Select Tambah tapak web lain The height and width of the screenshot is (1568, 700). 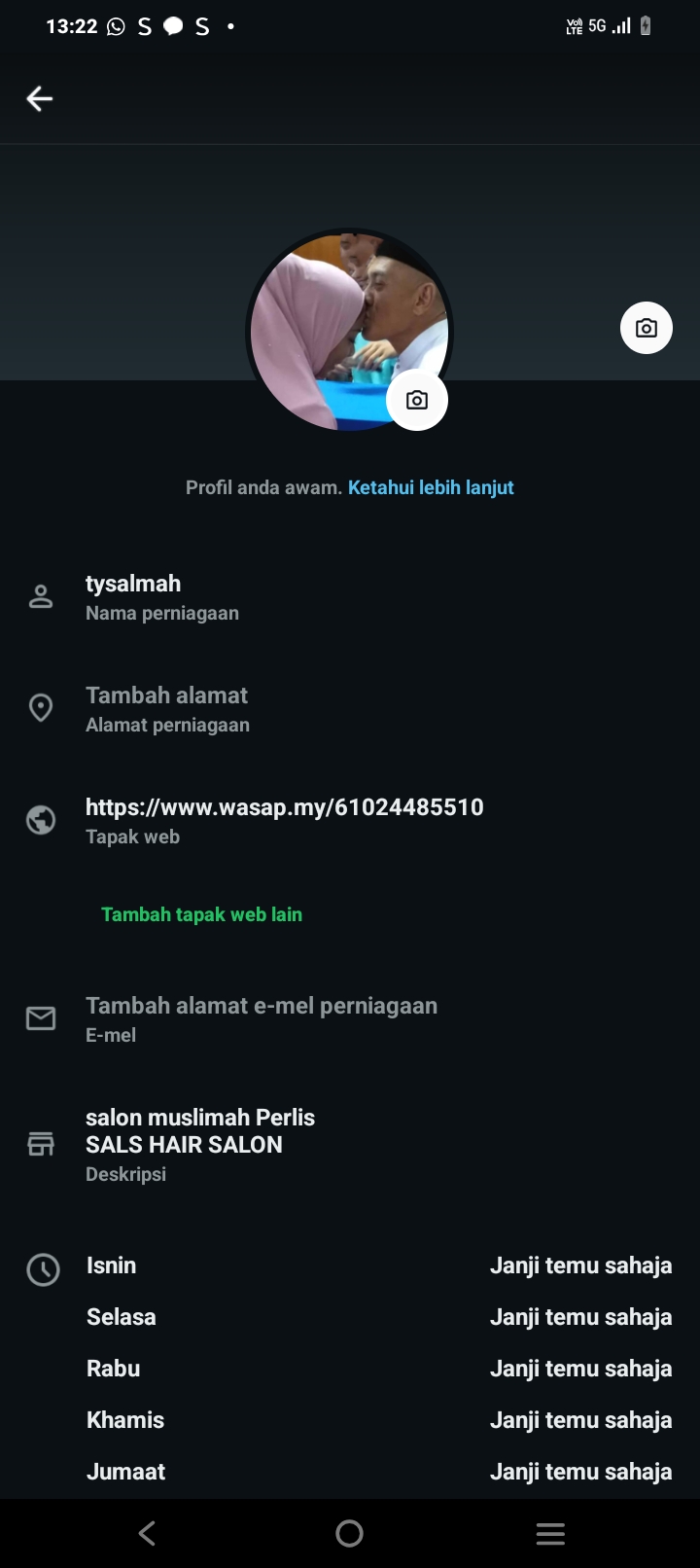click(x=201, y=914)
